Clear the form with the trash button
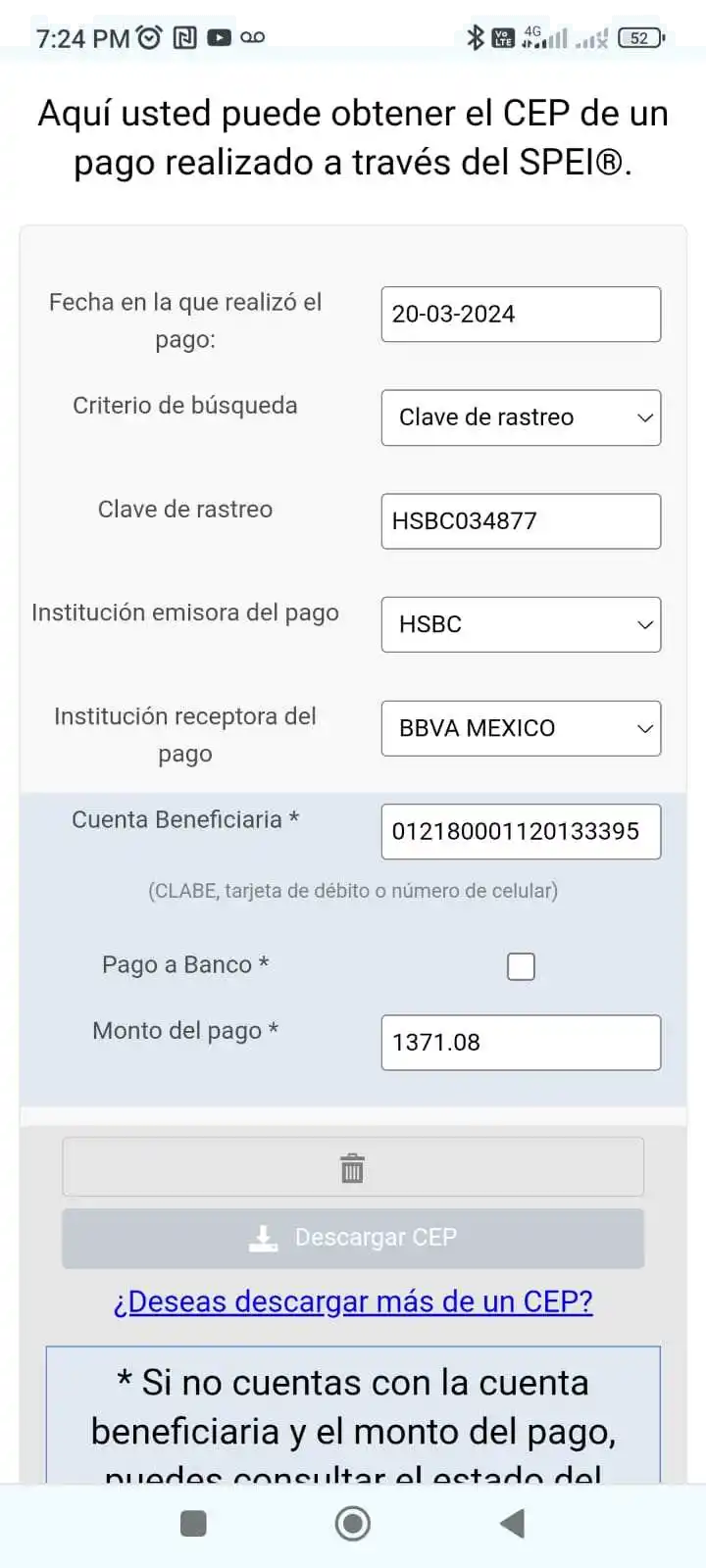 (353, 1167)
